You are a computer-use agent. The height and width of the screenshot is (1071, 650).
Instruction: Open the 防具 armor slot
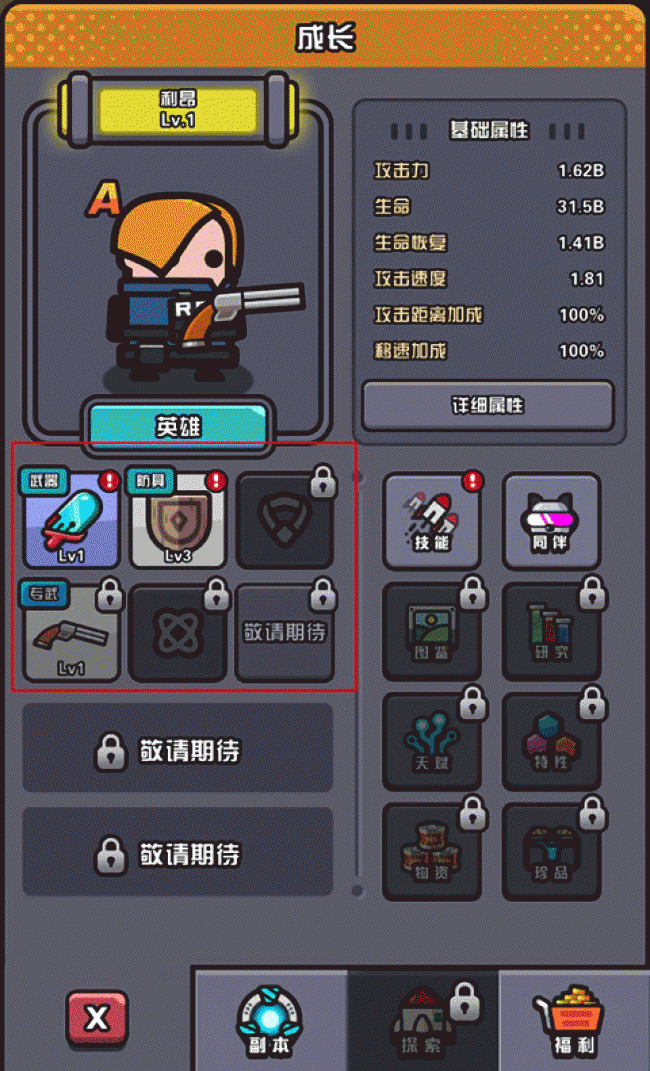pyautogui.click(x=177, y=520)
